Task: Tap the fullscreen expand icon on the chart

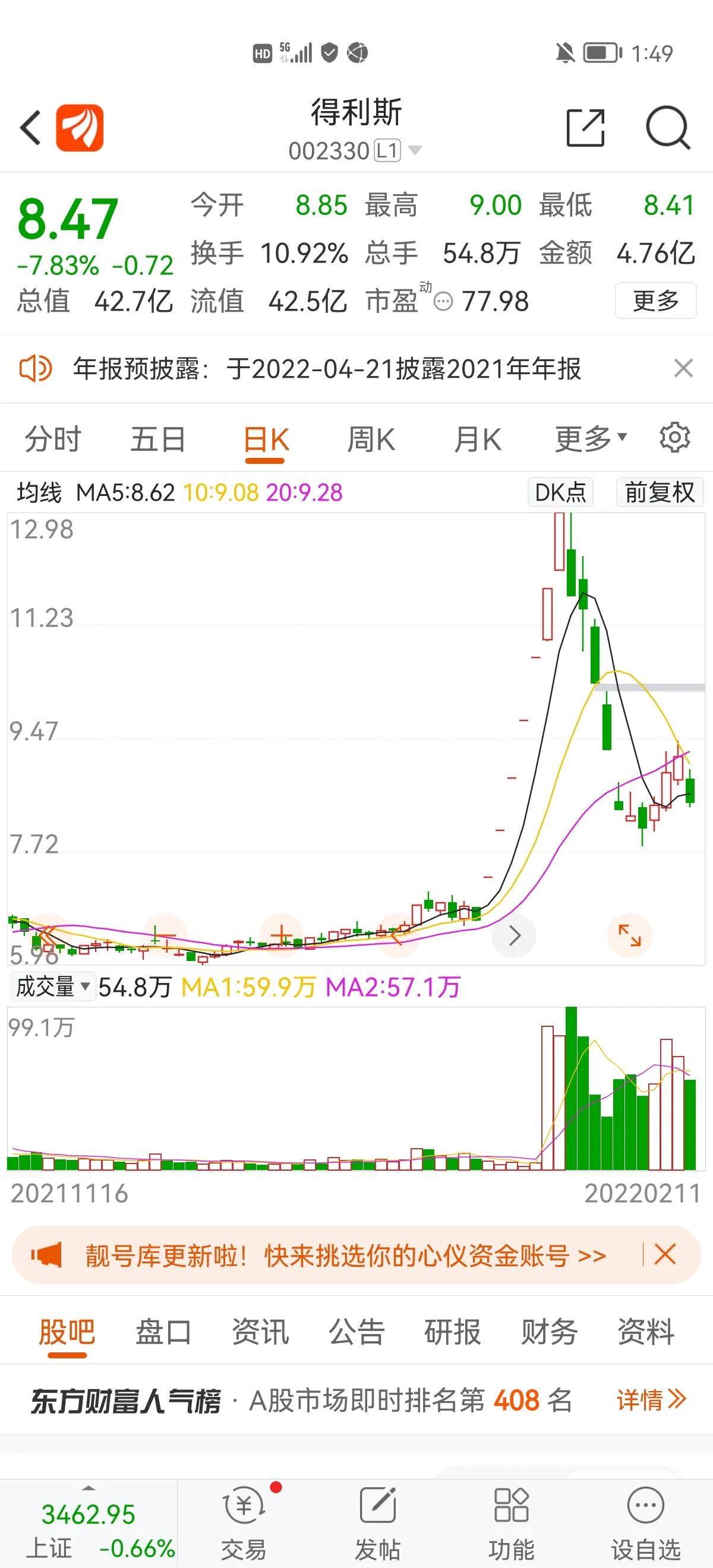Action: (632, 935)
